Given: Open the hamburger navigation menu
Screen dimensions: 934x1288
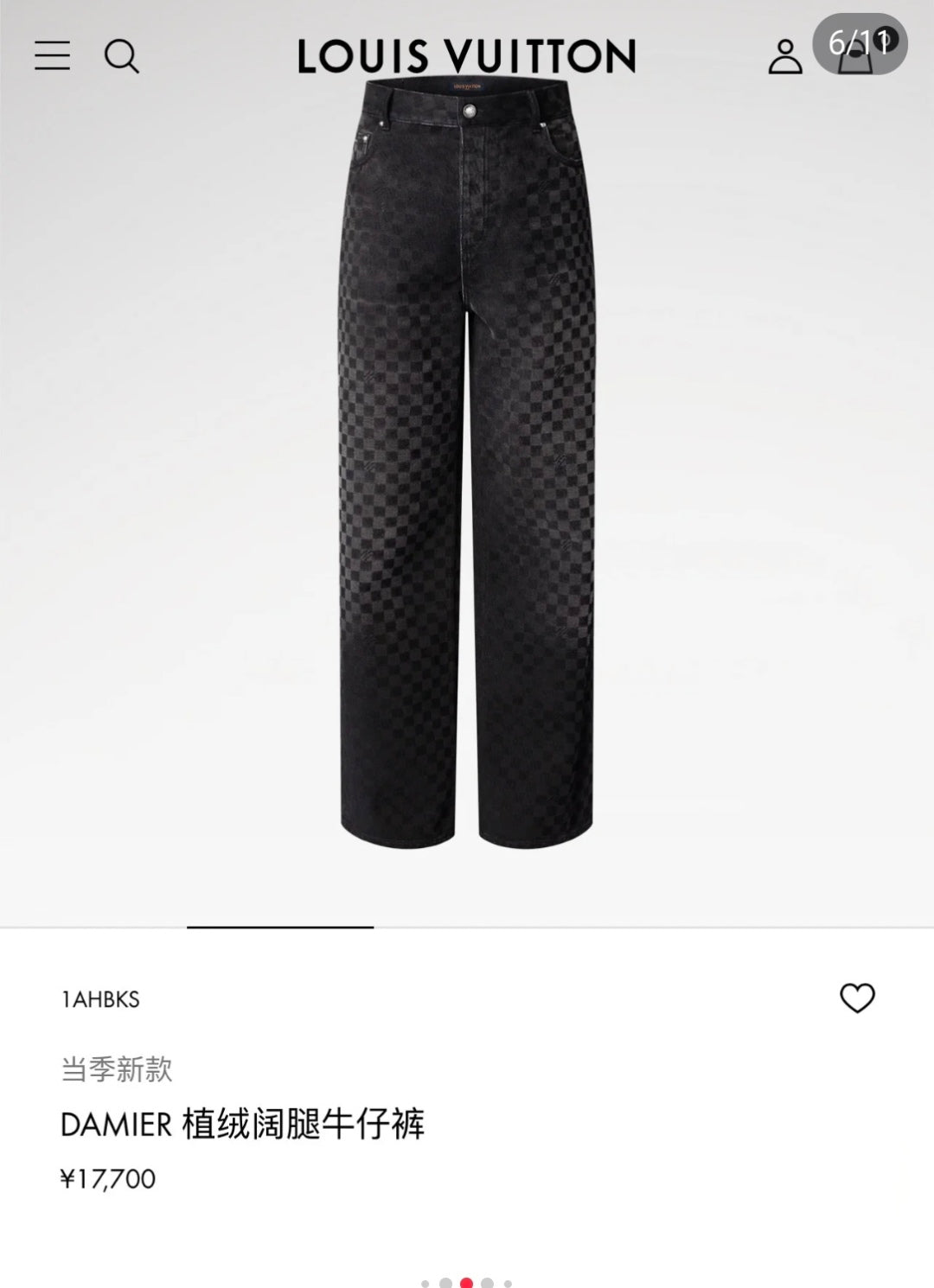Looking at the screenshot, I should point(52,55).
